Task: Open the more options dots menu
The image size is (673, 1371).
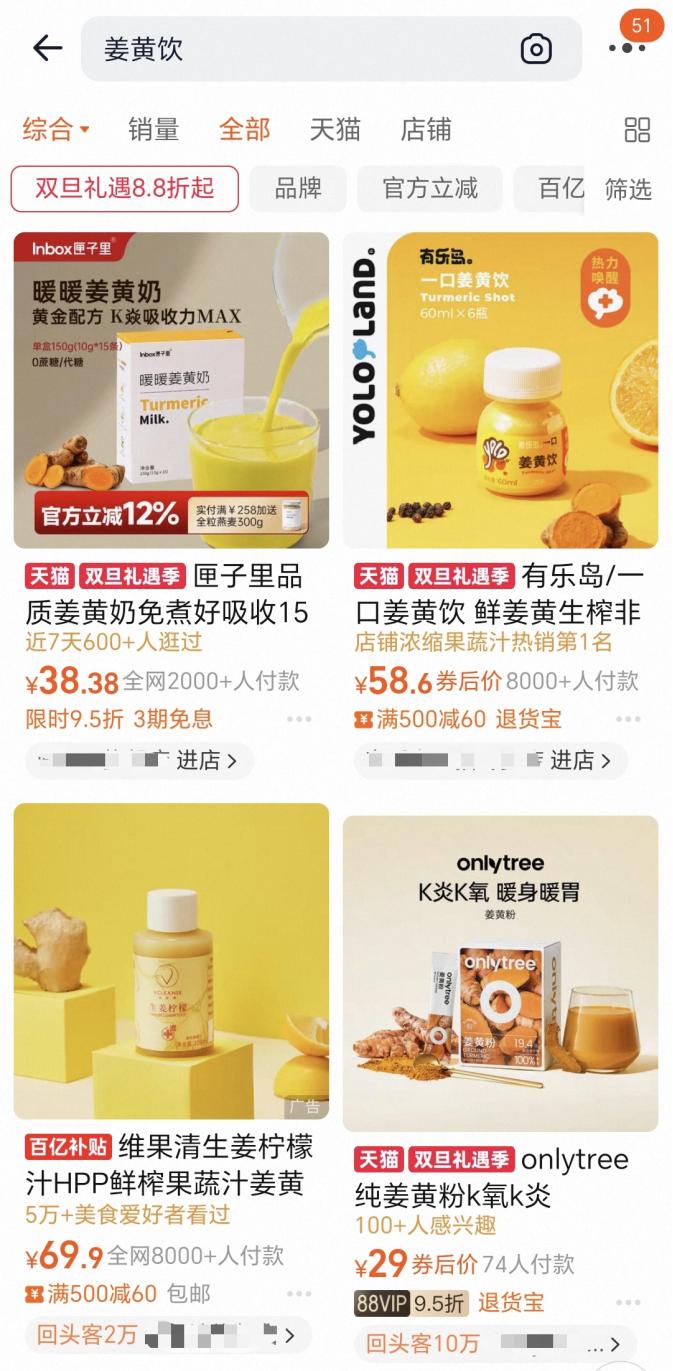Action: (627, 48)
